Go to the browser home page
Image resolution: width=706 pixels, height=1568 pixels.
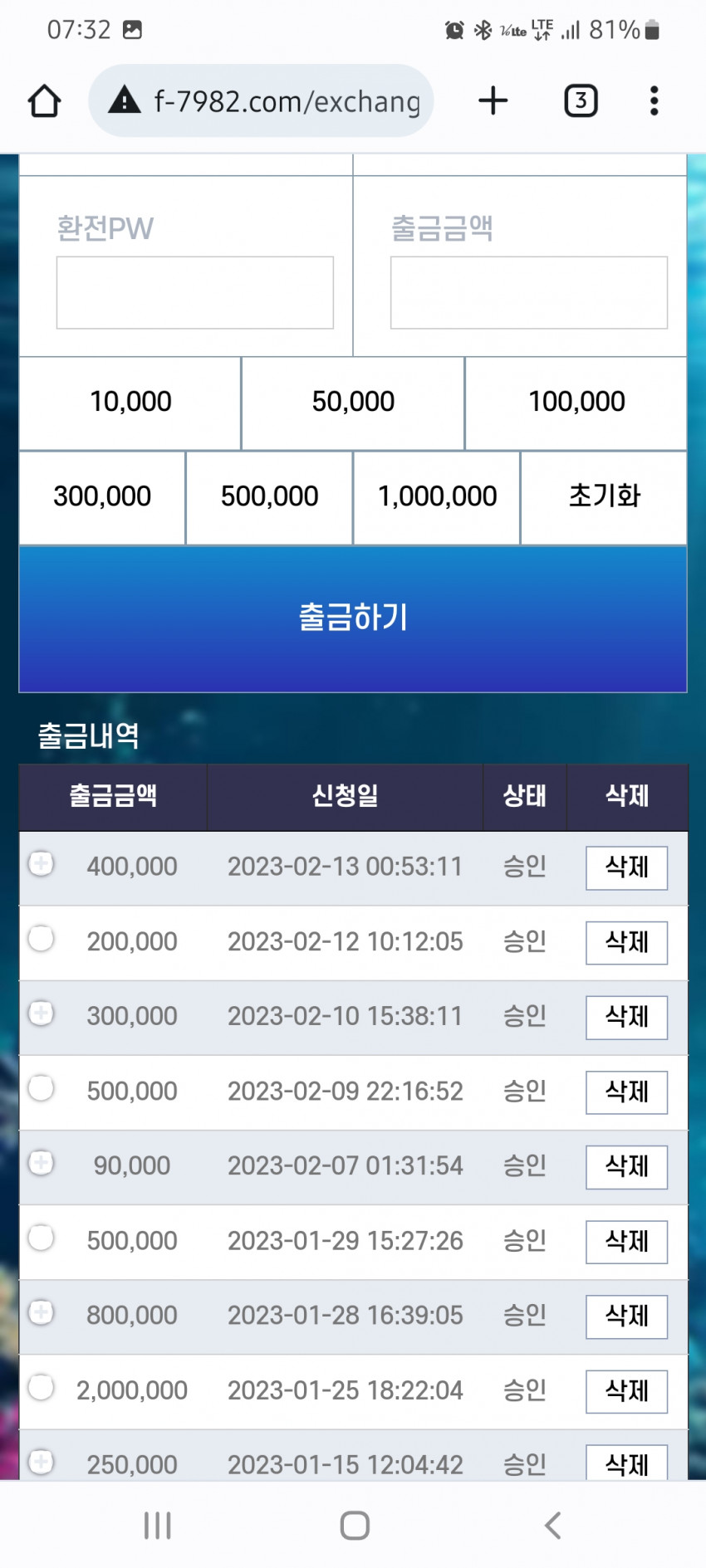tap(45, 101)
